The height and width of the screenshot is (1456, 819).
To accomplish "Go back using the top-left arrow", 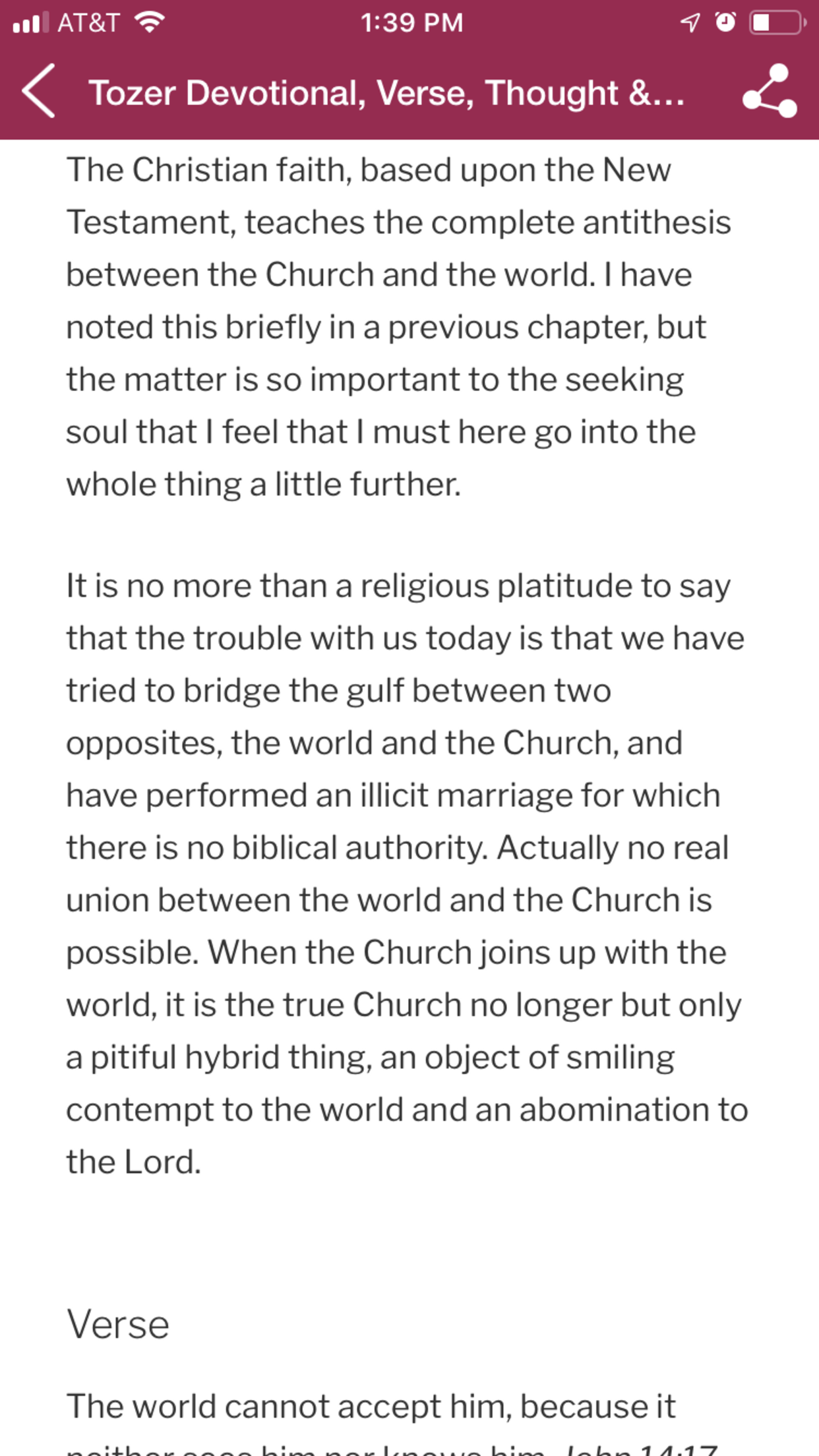I will pyautogui.click(x=38, y=92).
